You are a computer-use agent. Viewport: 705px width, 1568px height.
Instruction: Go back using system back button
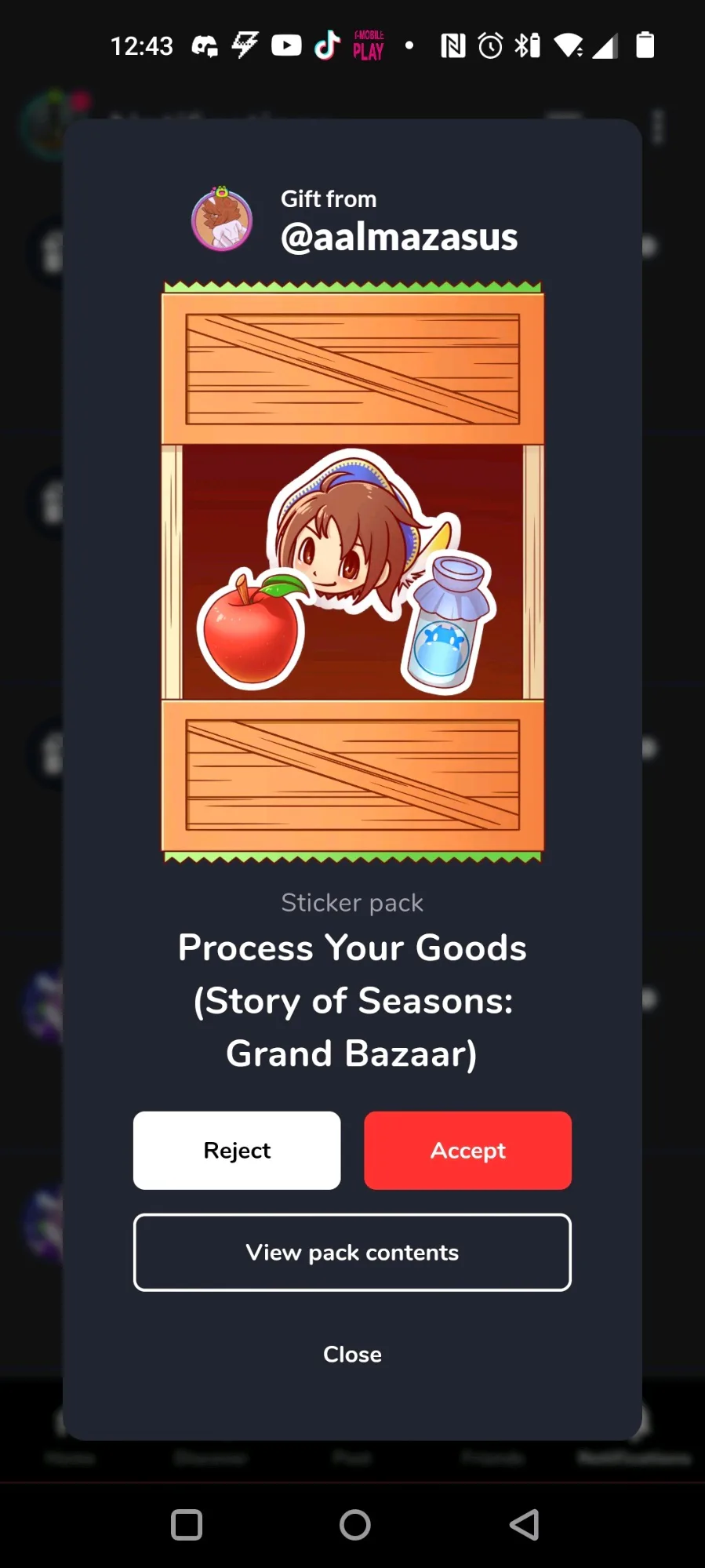click(524, 1525)
